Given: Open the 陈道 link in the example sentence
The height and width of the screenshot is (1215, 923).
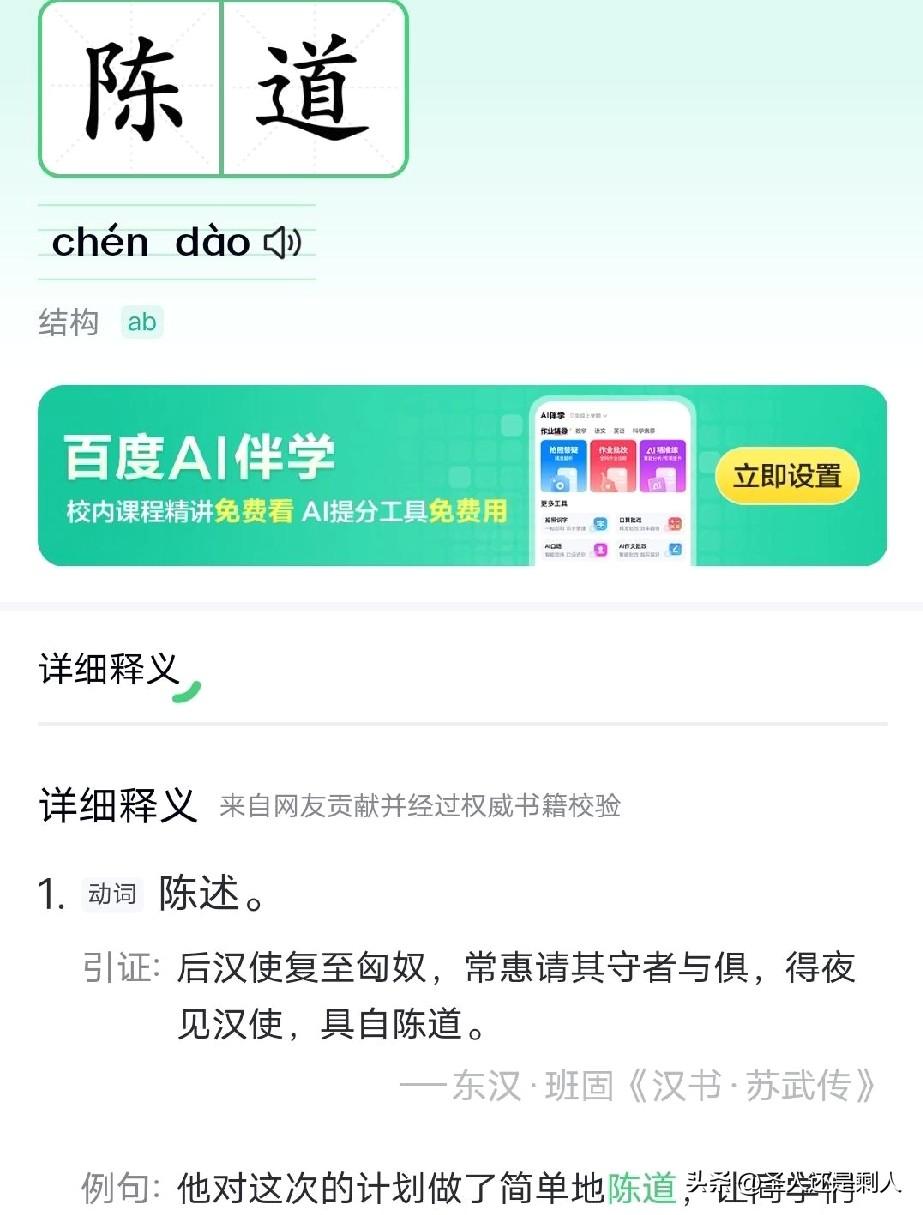Looking at the screenshot, I should point(642,1188).
